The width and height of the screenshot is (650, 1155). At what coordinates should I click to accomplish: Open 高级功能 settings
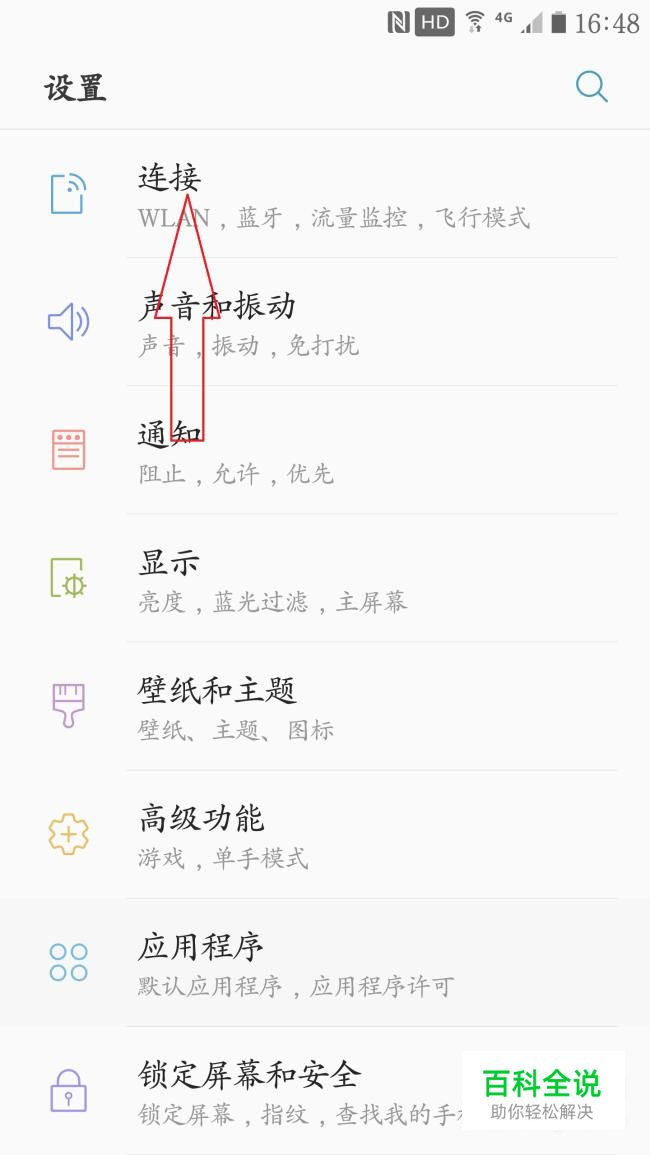point(325,835)
